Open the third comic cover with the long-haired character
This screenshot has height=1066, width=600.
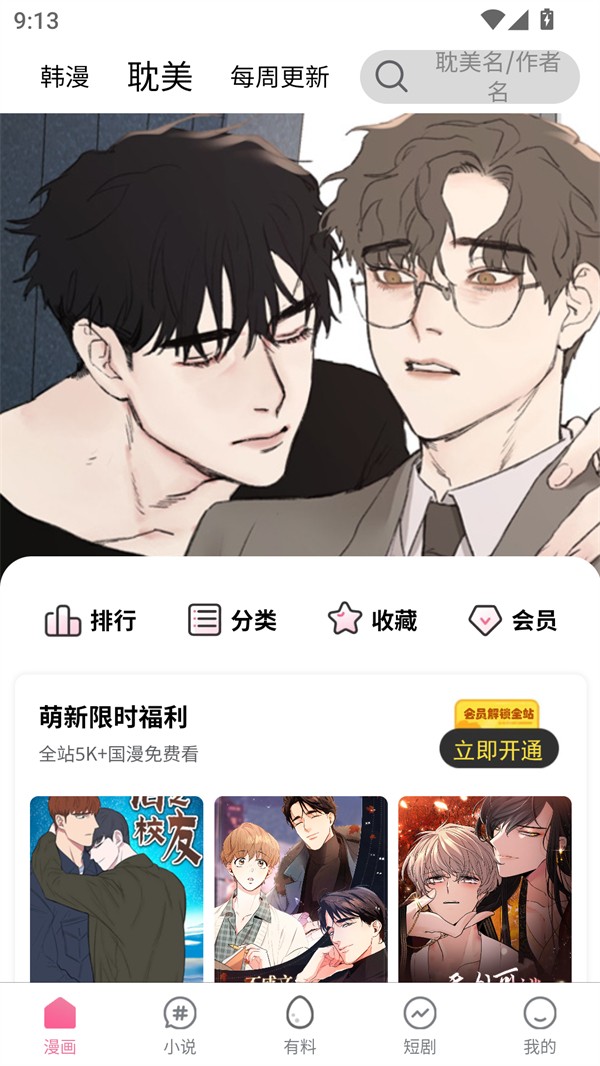484,888
